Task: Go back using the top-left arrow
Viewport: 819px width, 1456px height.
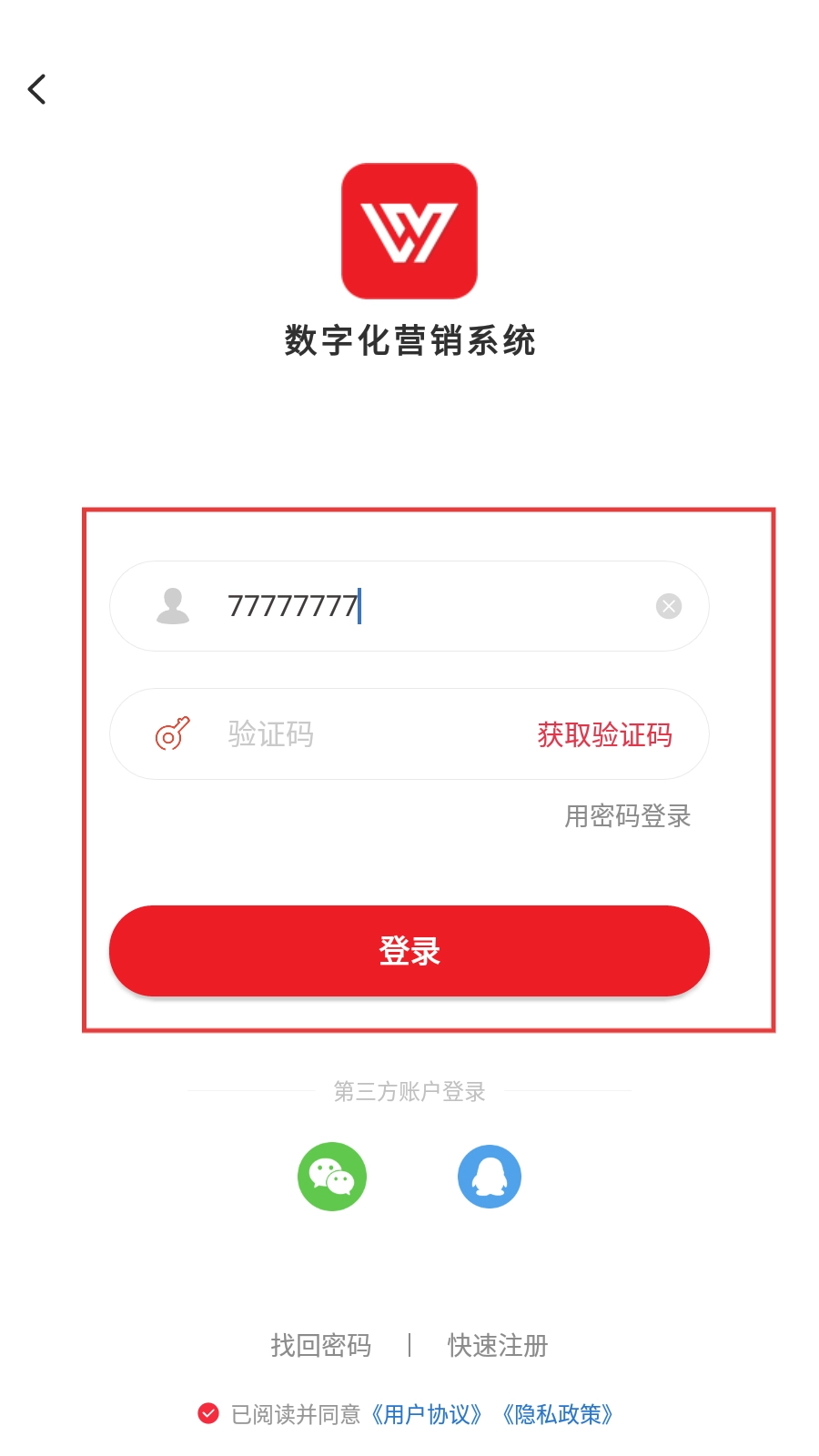Action: point(37,89)
